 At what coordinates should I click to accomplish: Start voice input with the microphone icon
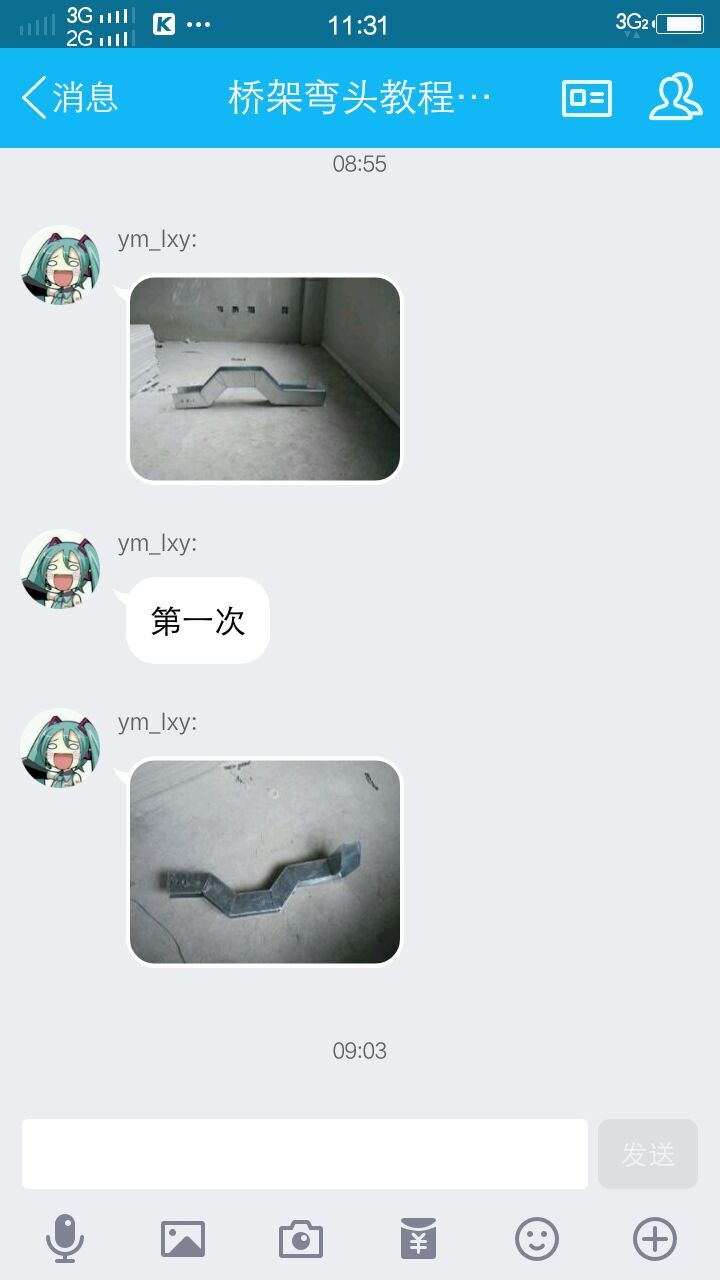click(x=65, y=1239)
